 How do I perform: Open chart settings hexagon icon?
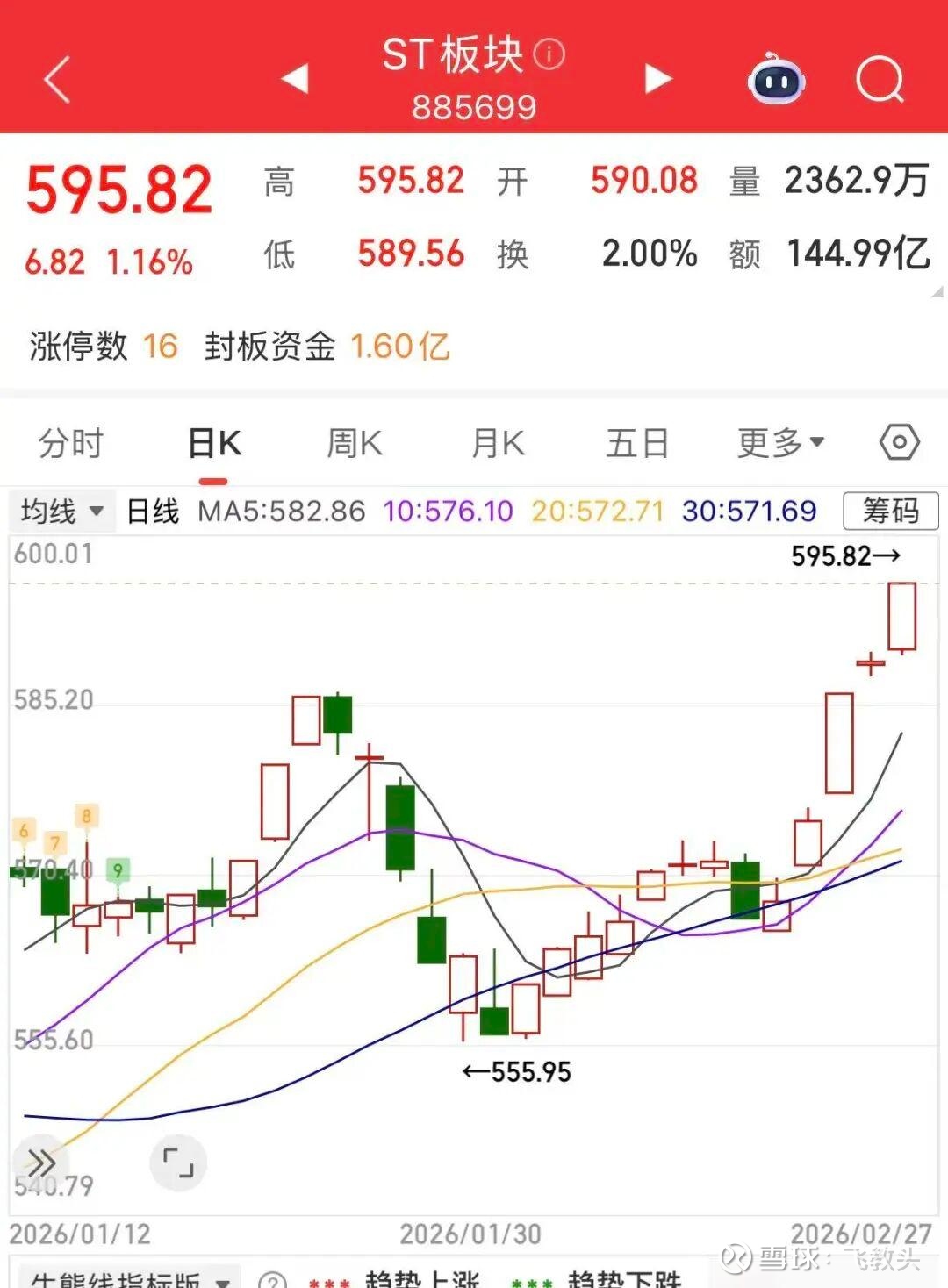899,442
